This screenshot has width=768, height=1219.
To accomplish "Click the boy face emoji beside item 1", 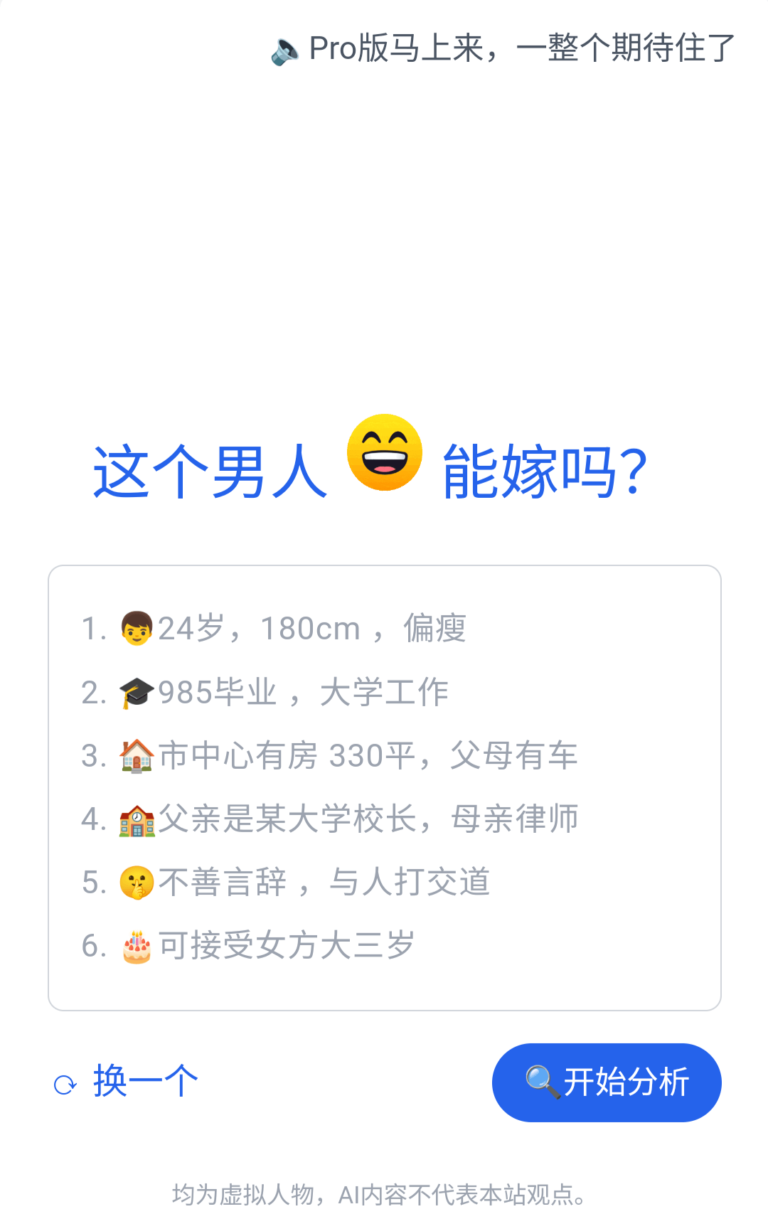I will [135, 627].
